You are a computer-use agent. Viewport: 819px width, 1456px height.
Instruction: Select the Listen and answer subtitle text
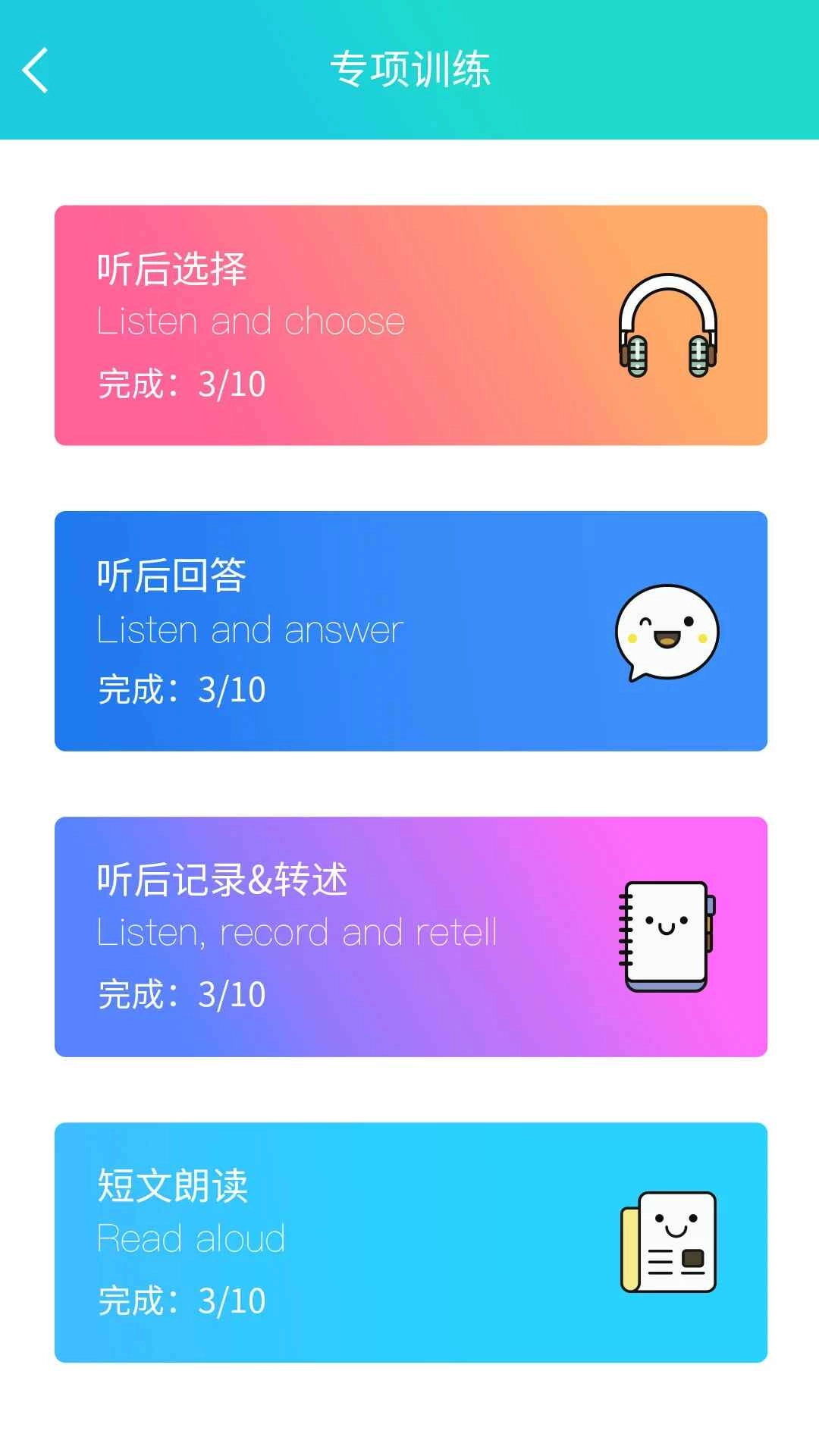click(249, 629)
